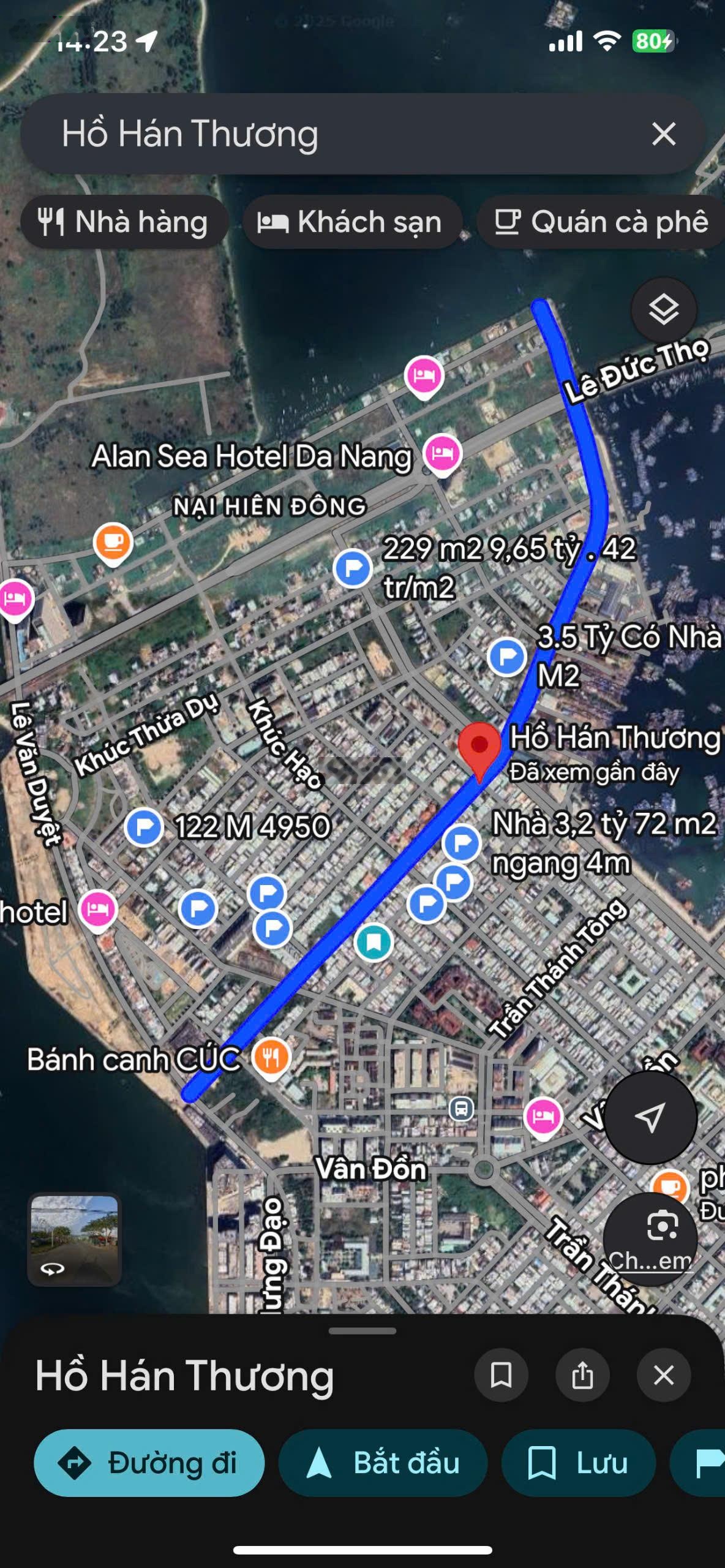The width and height of the screenshot is (725, 1568).
Task: Open the Street View thumbnail
Action: (74, 1240)
